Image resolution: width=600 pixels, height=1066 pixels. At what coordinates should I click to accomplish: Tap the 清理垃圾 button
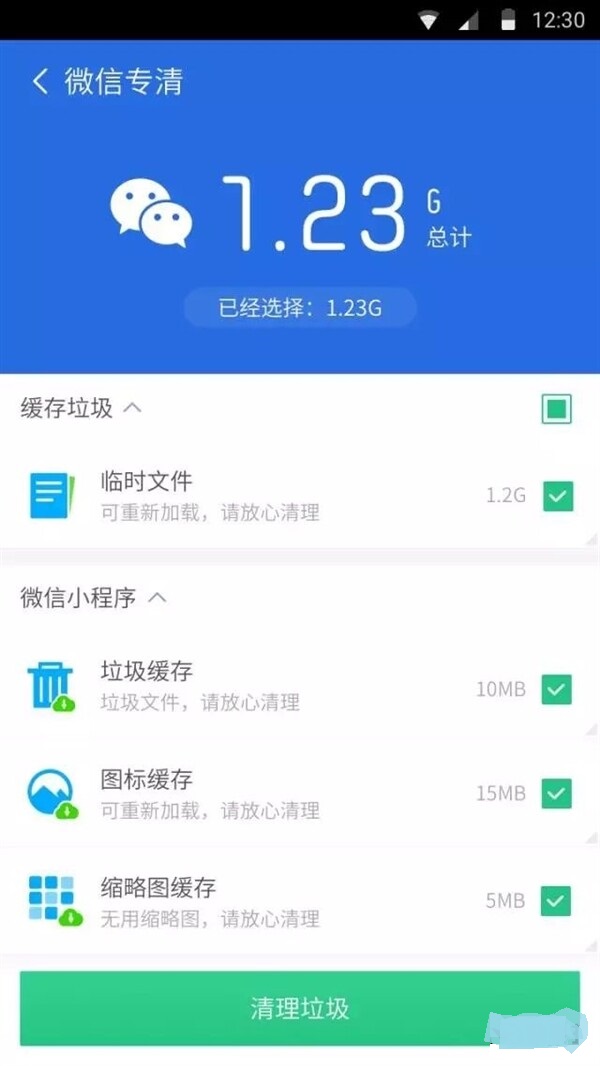[300, 1008]
